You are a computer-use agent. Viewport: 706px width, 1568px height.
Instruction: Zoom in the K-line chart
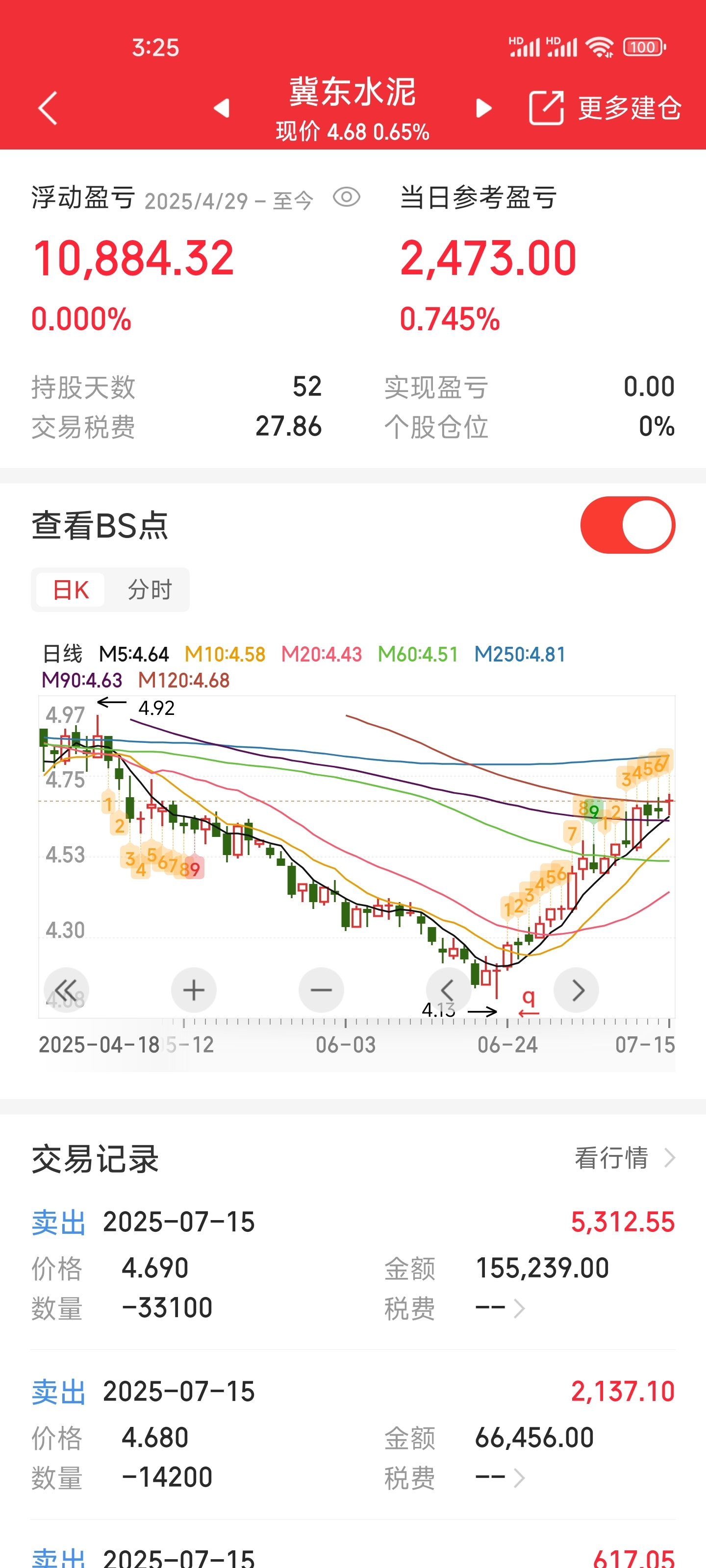194,990
